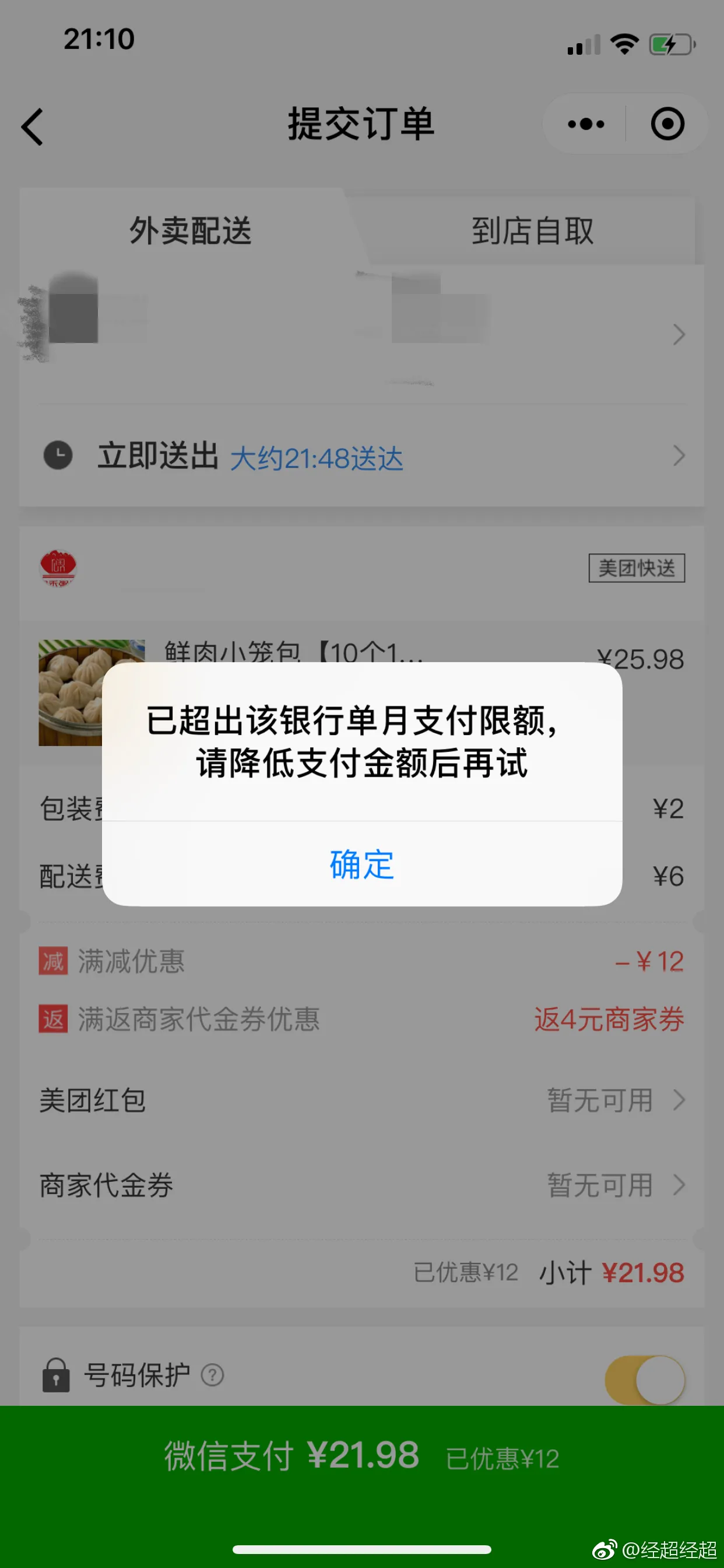Click the back arrow at top left
The width and height of the screenshot is (724, 1568).
click(x=31, y=126)
